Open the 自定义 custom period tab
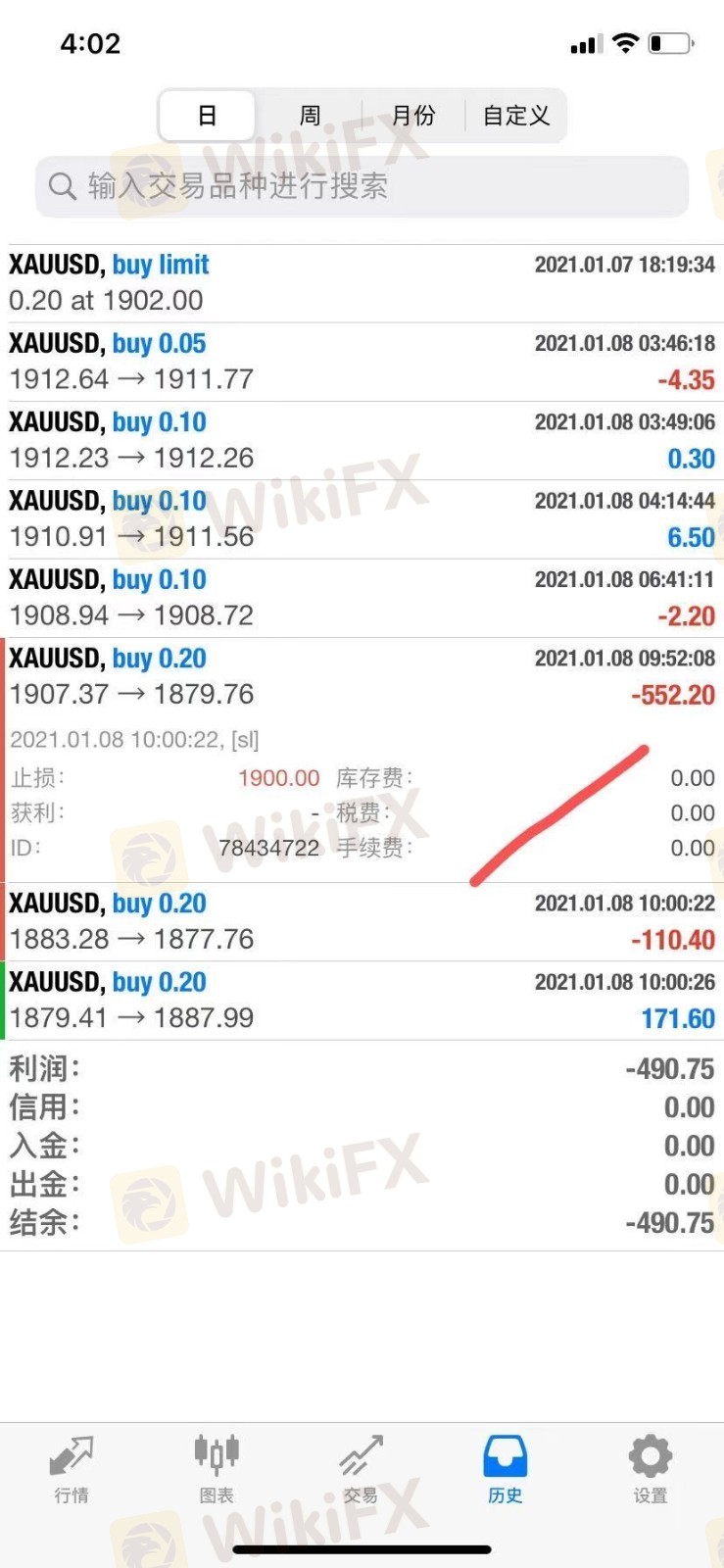This screenshot has width=724, height=1568. [x=515, y=116]
